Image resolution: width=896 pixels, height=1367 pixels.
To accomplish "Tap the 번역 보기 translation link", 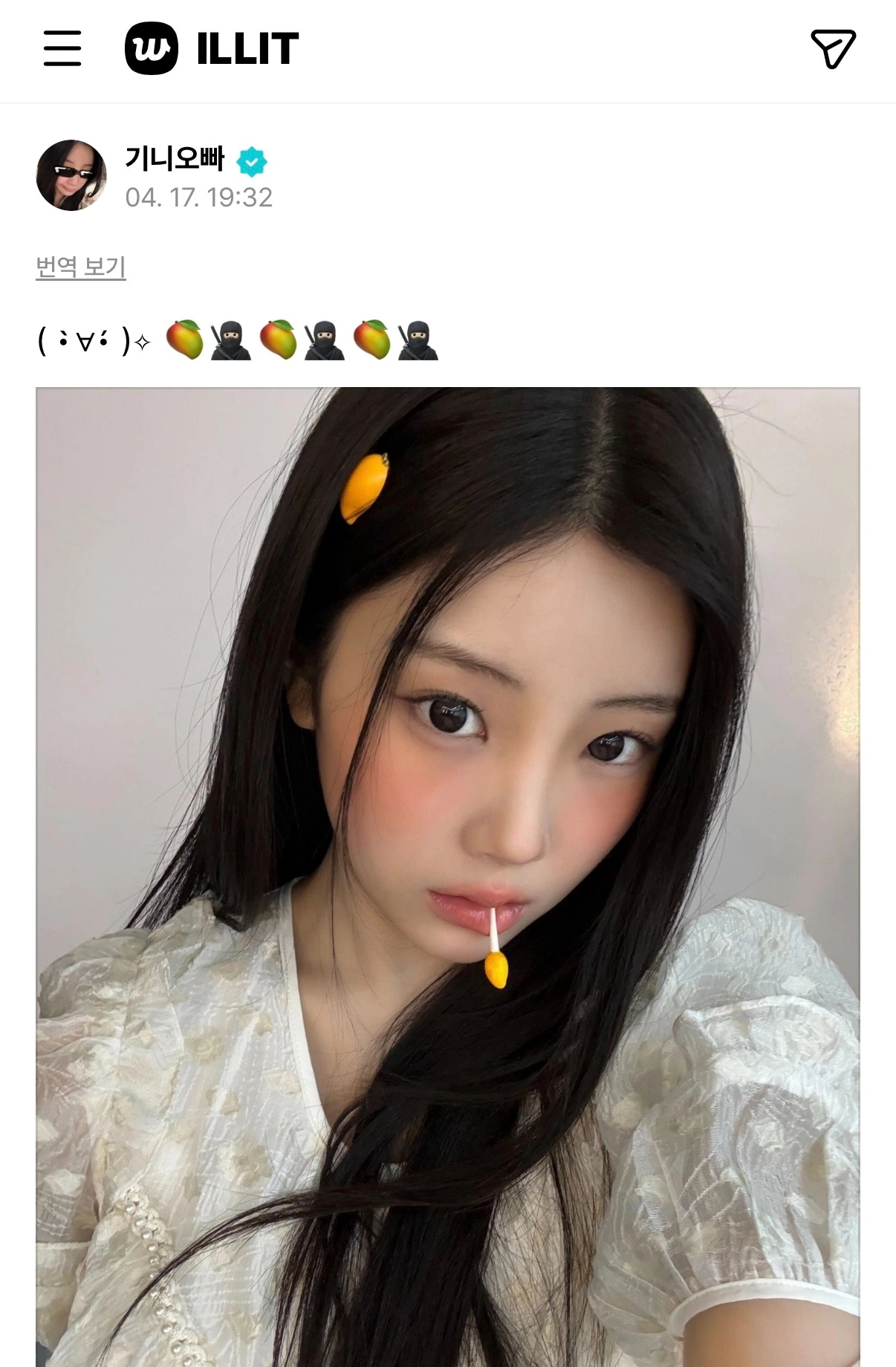I will point(81,267).
